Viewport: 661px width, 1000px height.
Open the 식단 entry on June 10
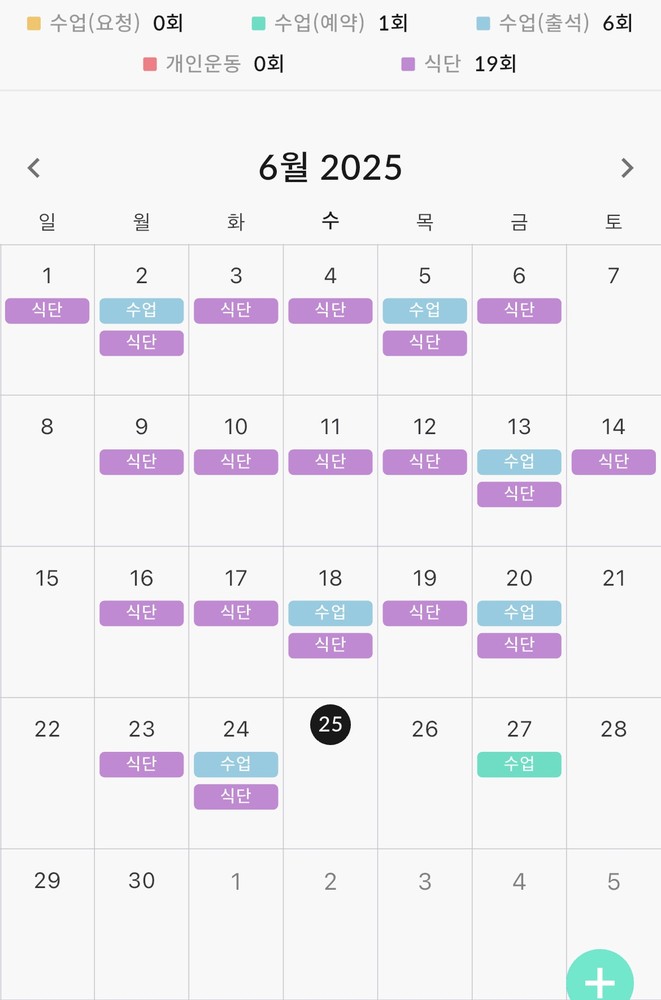(x=236, y=462)
